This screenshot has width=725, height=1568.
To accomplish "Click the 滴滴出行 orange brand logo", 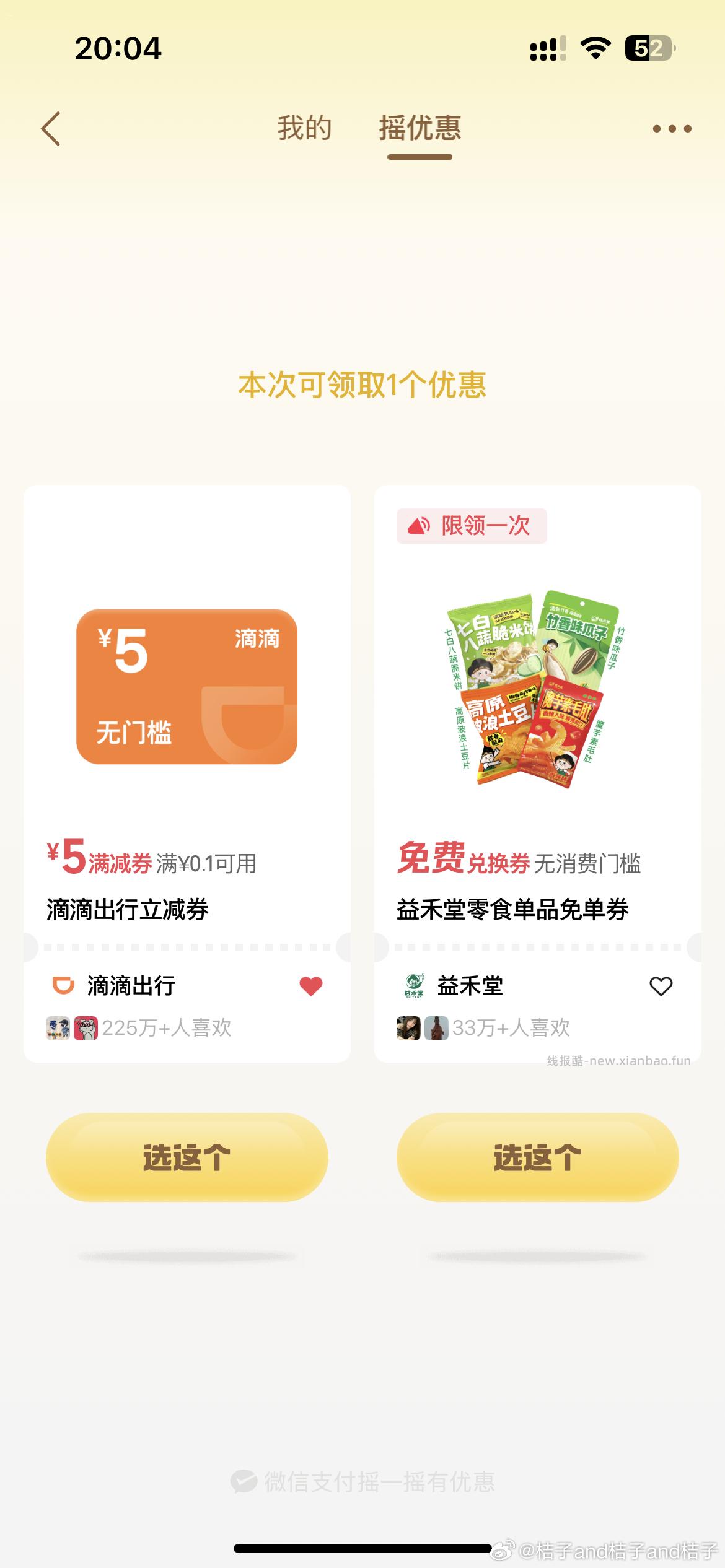I will pyautogui.click(x=63, y=987).
